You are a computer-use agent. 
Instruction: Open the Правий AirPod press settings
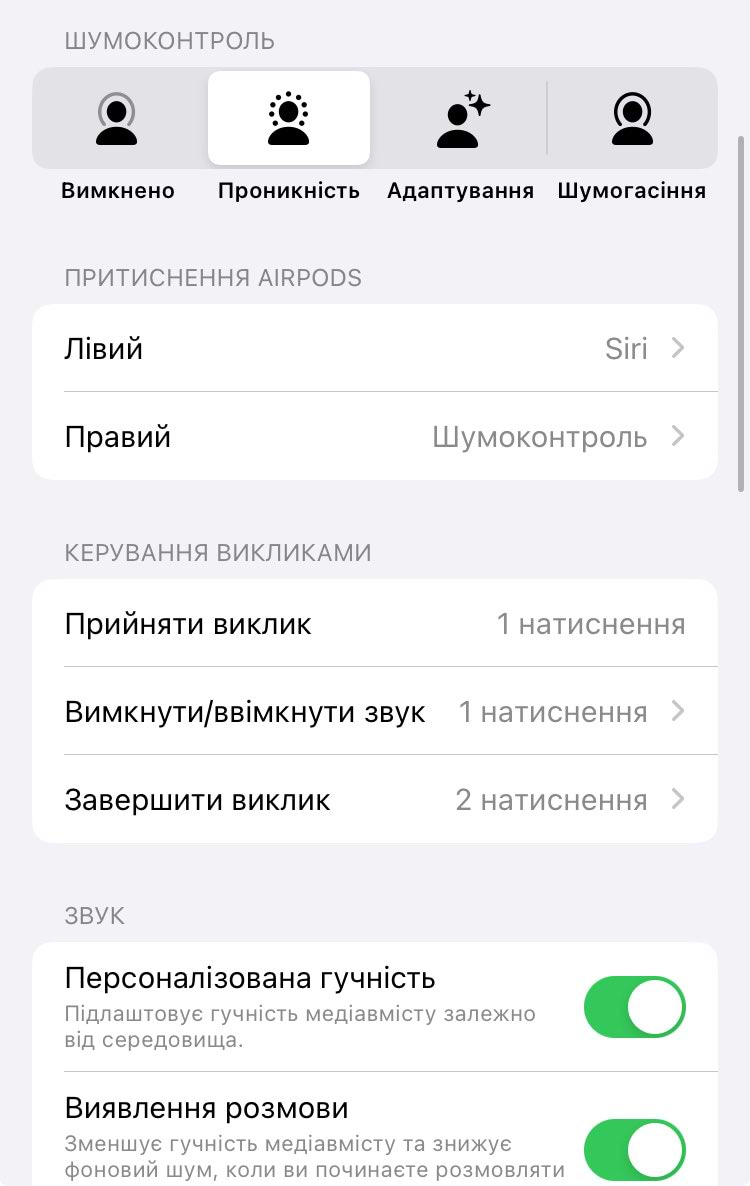pyautogui.click(x=375, y=437)
